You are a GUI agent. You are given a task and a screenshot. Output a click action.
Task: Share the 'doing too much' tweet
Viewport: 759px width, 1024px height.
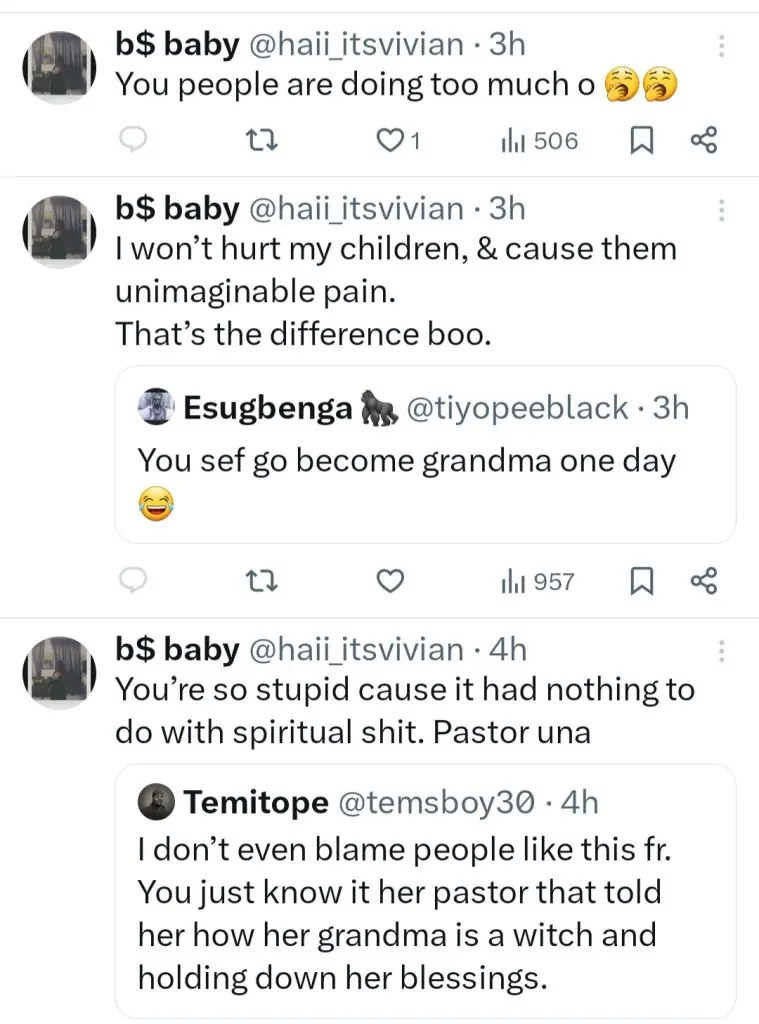pos(704,143)
